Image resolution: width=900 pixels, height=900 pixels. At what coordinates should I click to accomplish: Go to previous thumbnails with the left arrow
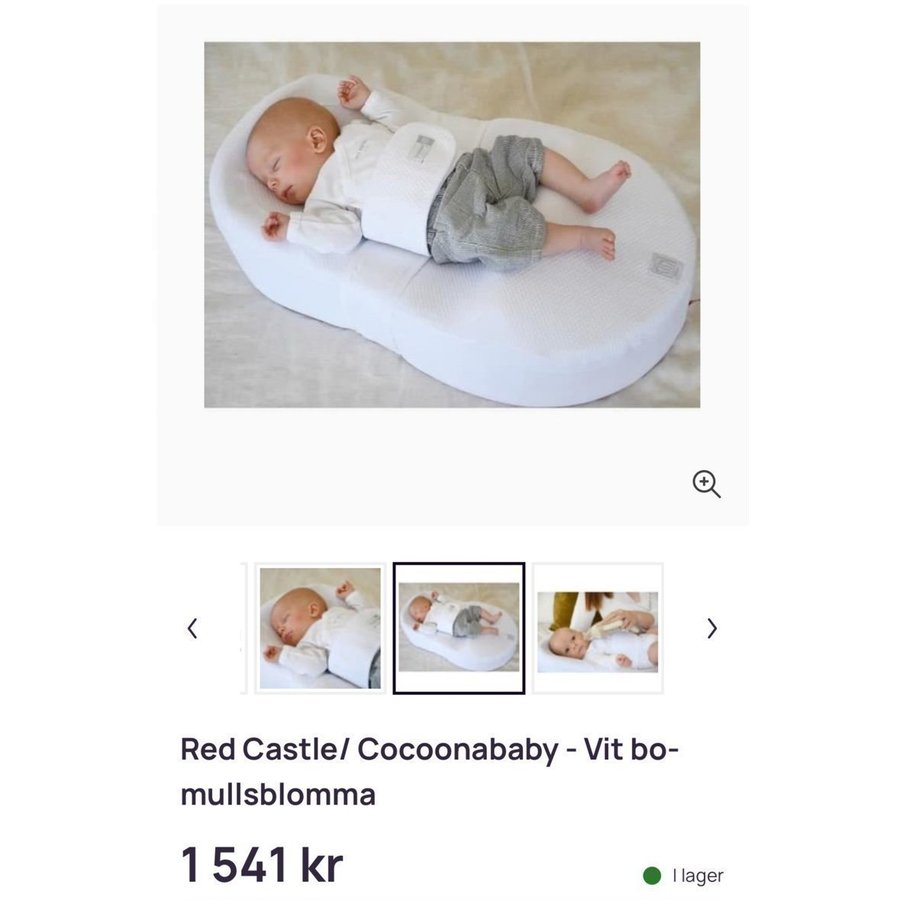(192, 629)
